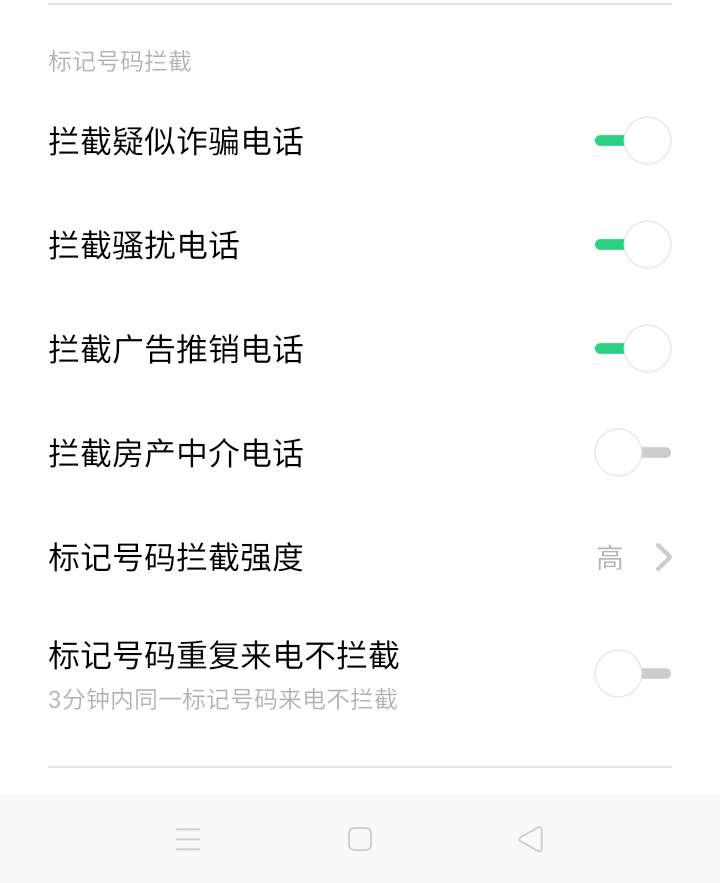
Task: Tap the system back button
Action: (530, 839)
